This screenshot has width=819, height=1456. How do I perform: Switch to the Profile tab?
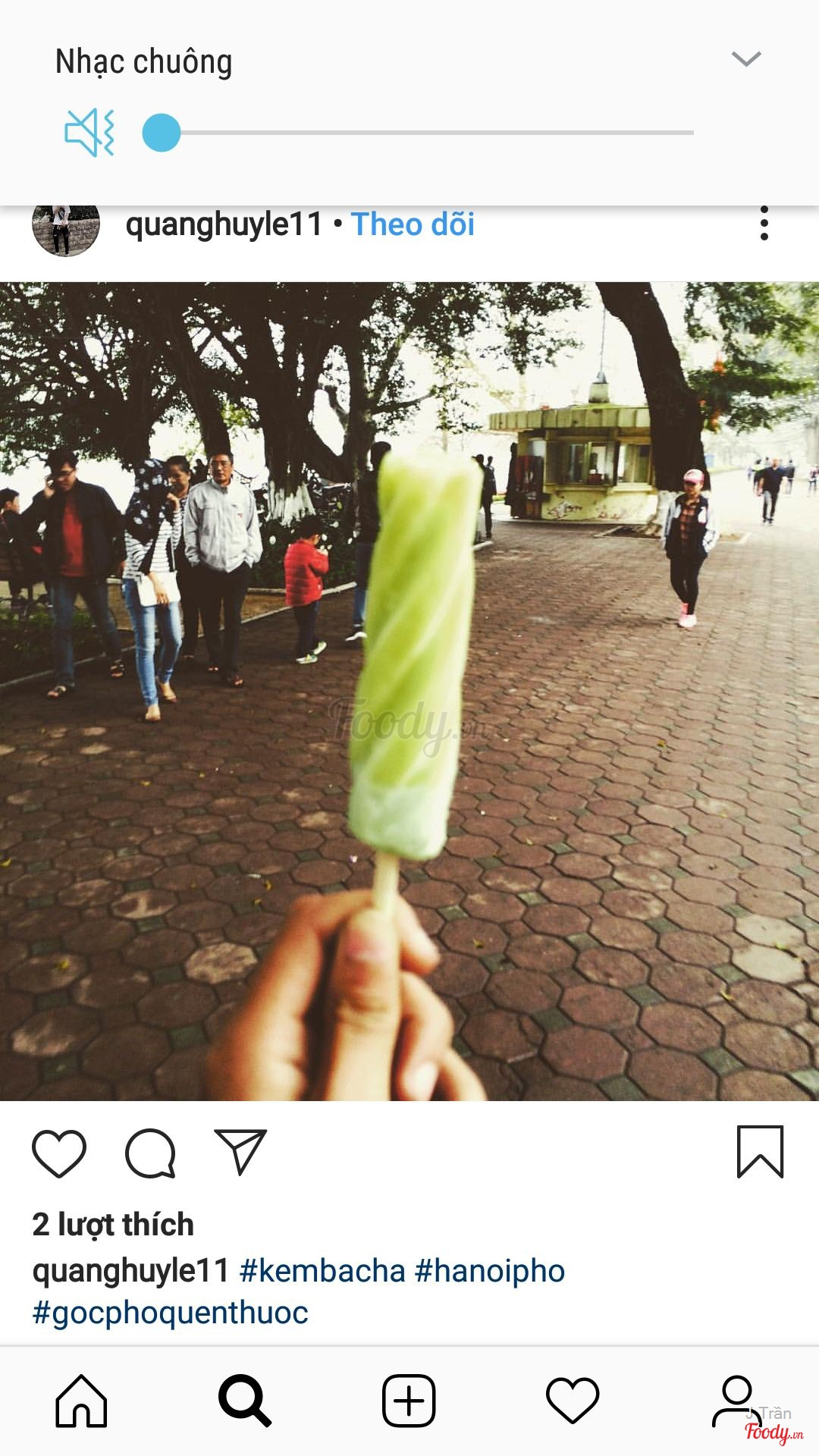736,1401
